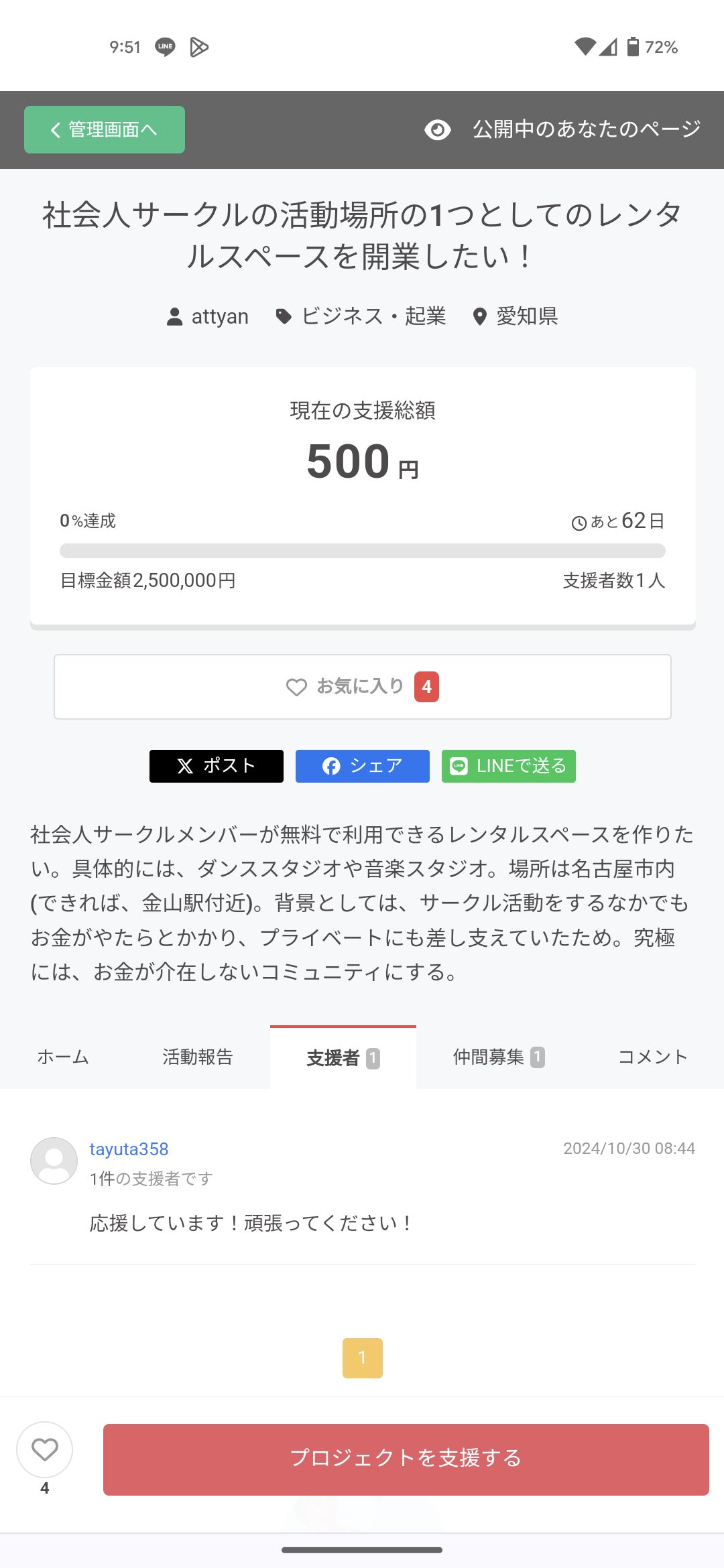Go back to 管理画面 dashboard
This screenshot has height=1568, width=724.
click(x=105, y=129)
